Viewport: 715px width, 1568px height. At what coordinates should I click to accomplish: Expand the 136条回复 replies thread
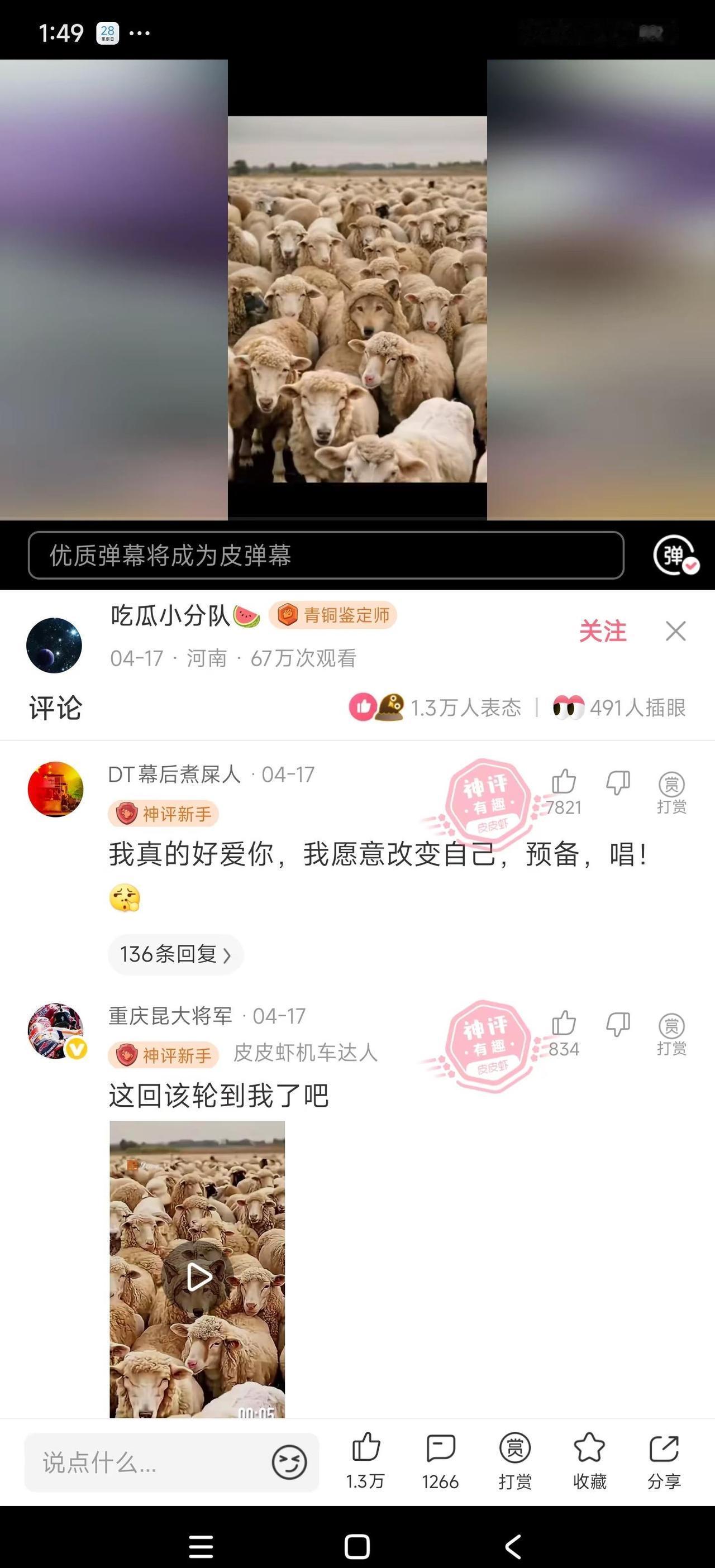(x=175, y=955)
